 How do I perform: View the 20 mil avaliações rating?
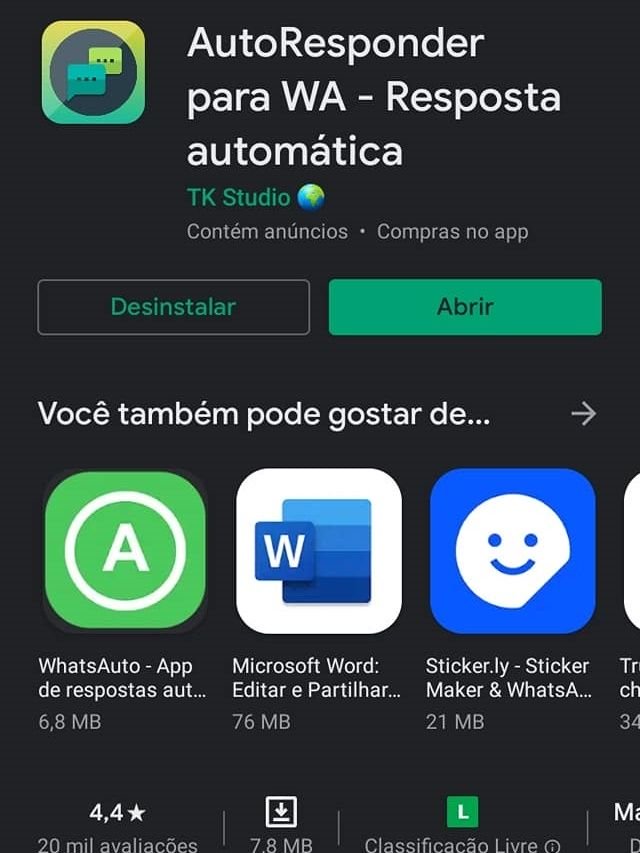click(x=118, y=827)
